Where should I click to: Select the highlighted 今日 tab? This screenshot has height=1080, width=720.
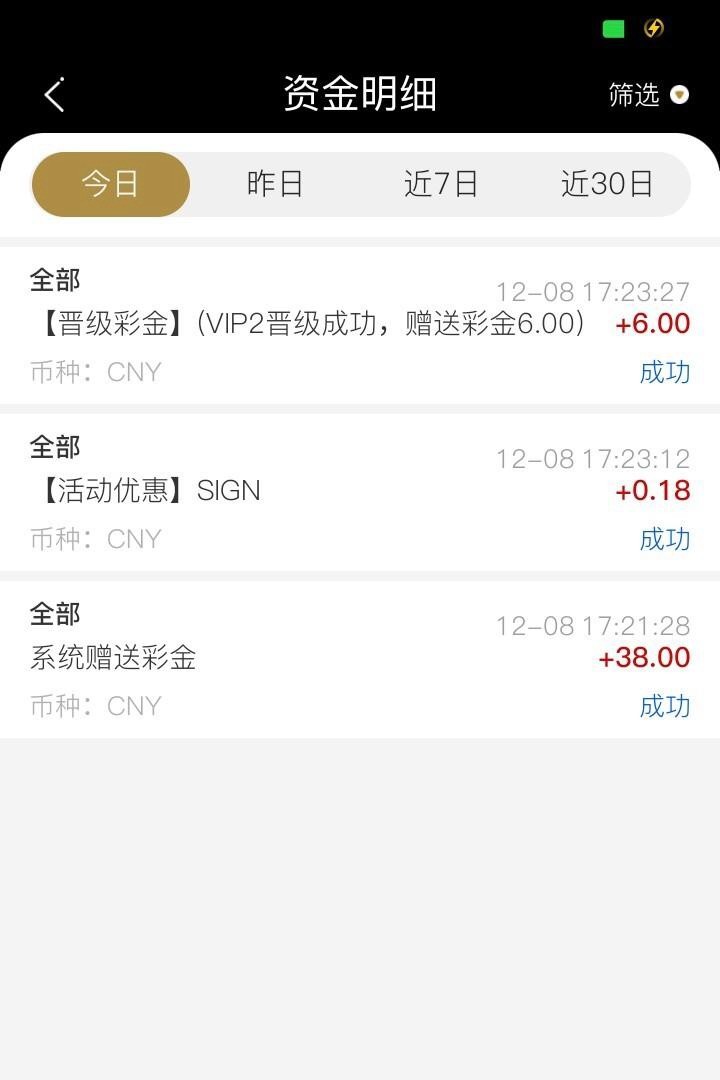pos(110,183)
